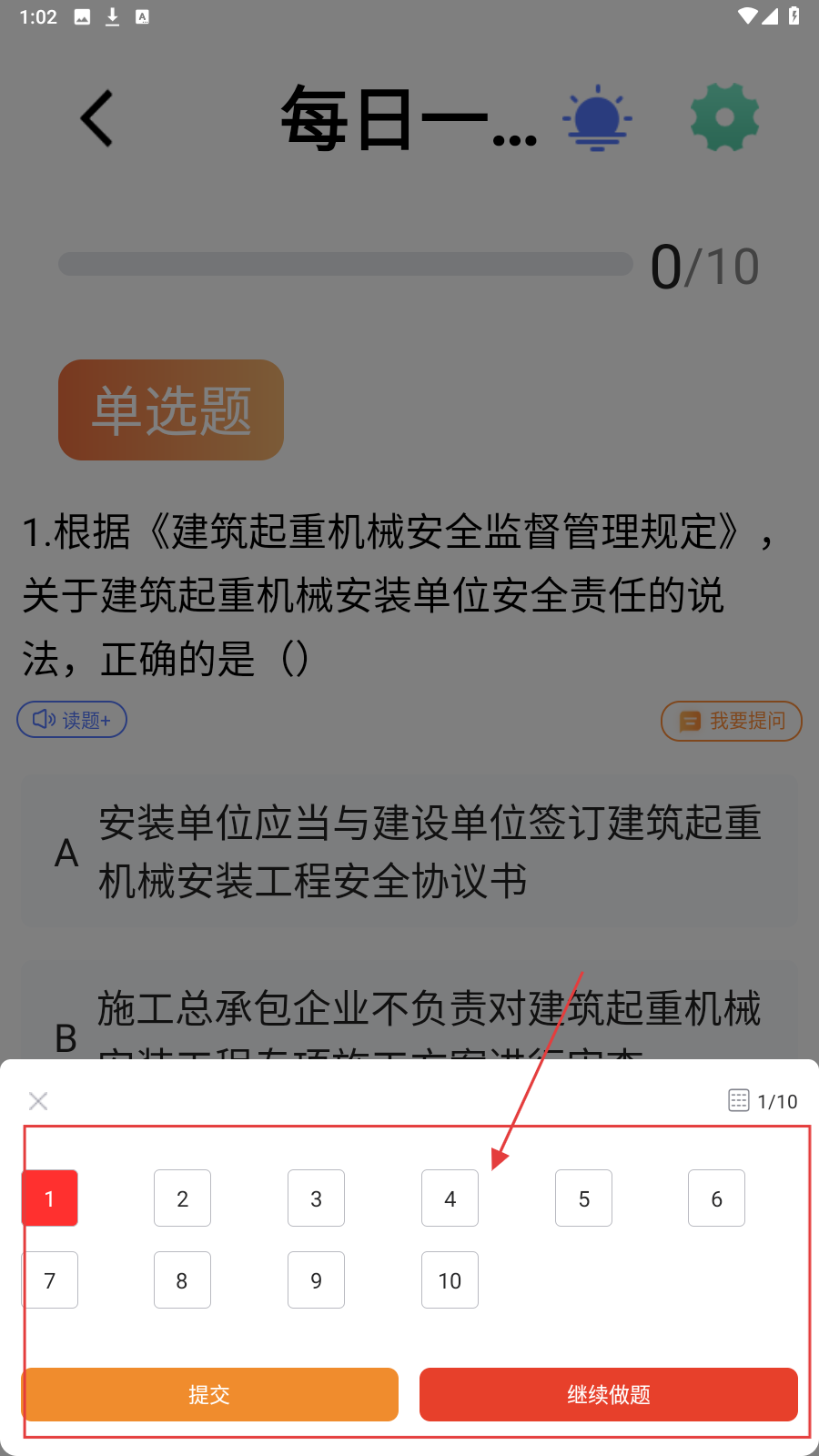Image resolution: width=819 pixels, height=1456 pixels.
Task: Jump to question 2
Action: point(182,1198)
